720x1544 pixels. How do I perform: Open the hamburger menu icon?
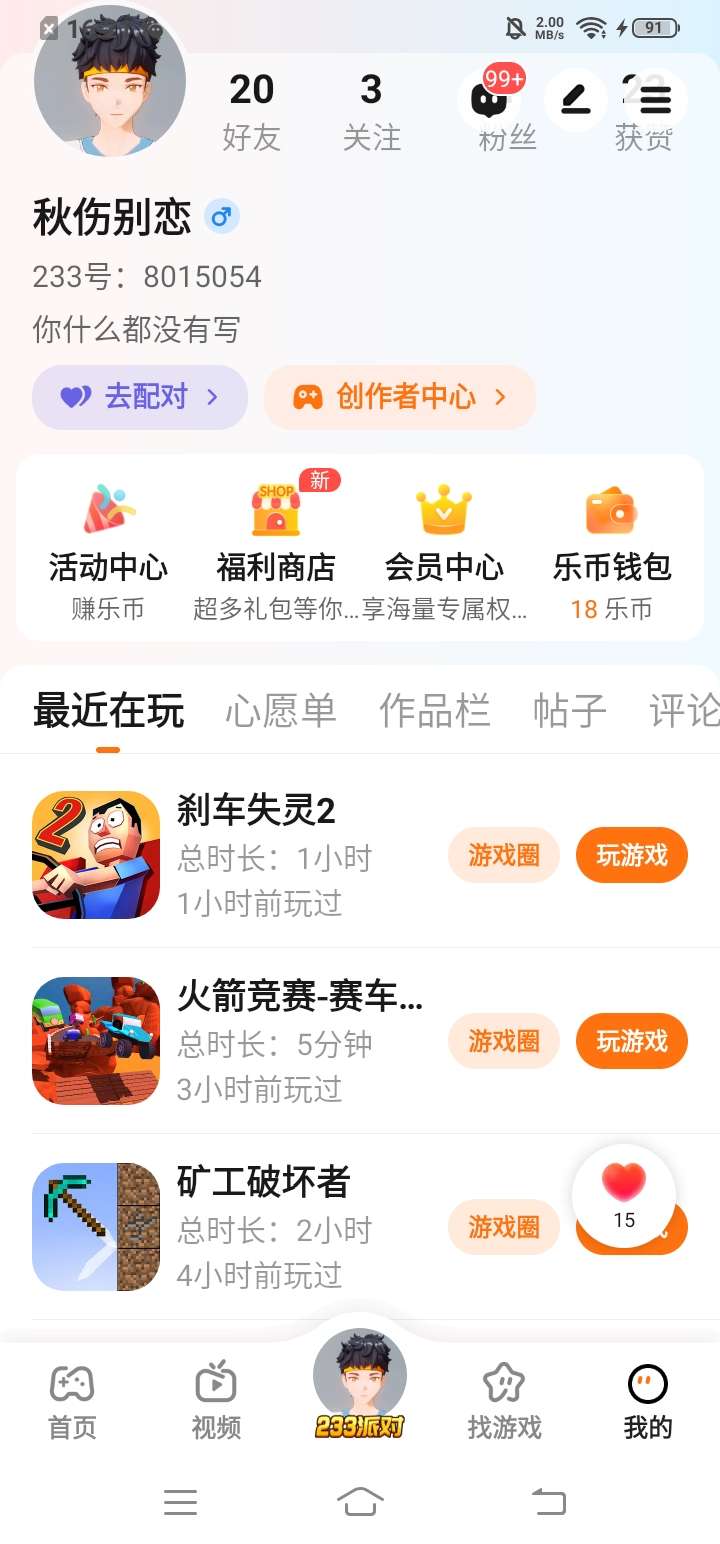pyautogui.click(x=656, y=99)
